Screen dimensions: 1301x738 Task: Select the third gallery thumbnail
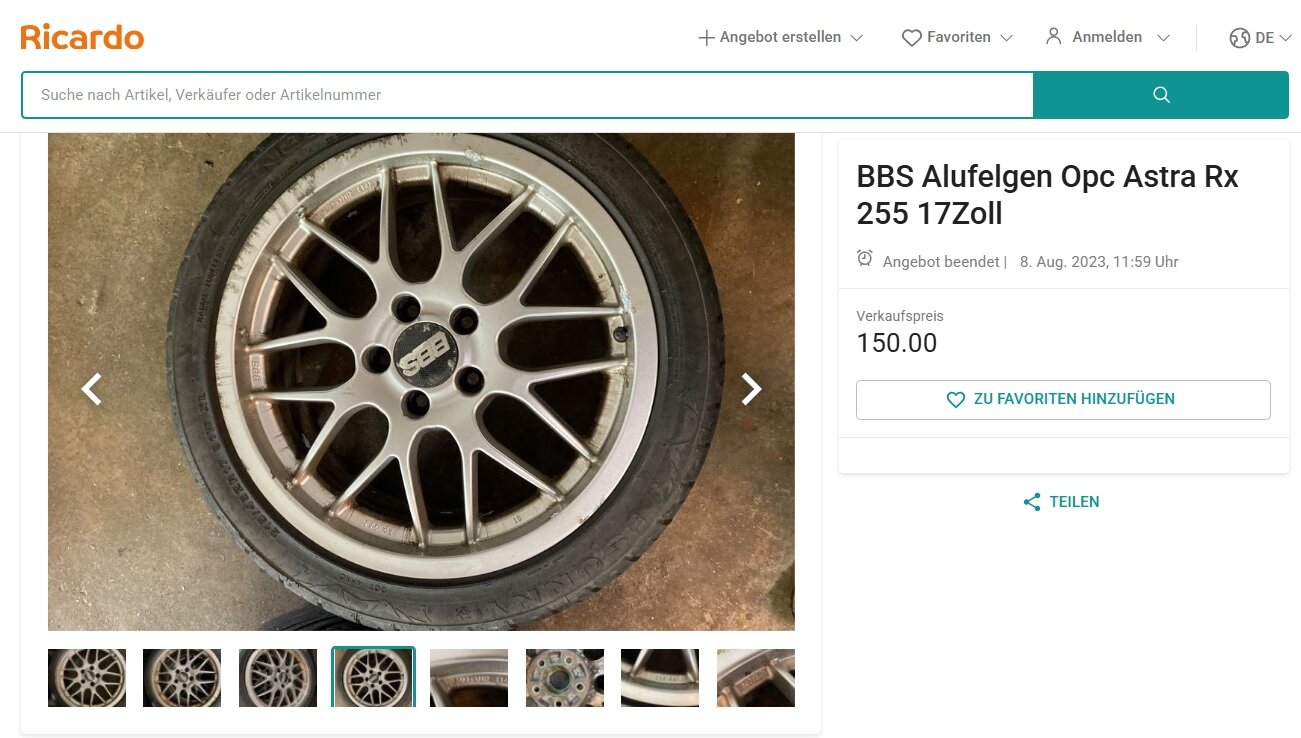278,678
